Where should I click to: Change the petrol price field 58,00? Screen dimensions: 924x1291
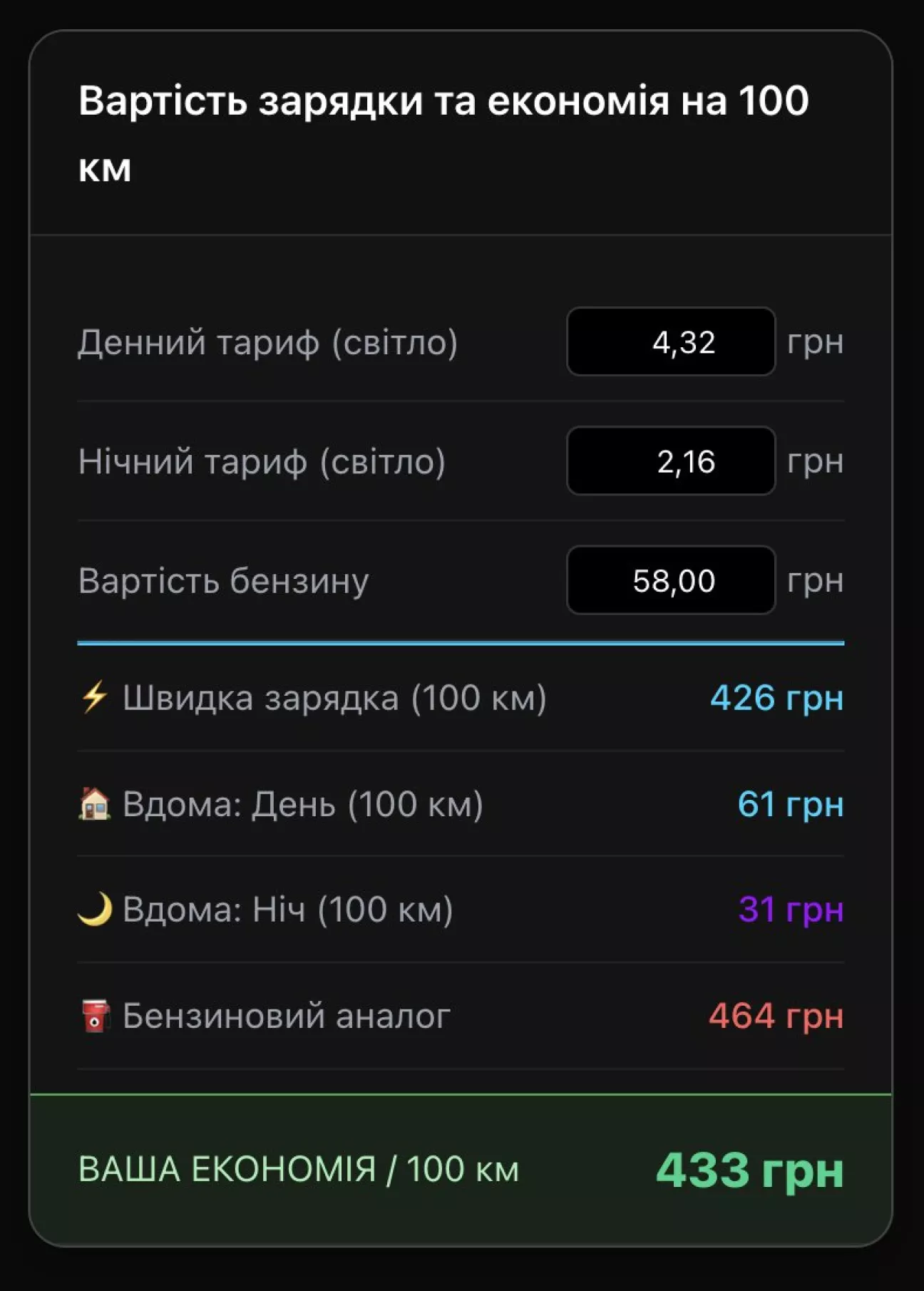click(x=670, y=580)
